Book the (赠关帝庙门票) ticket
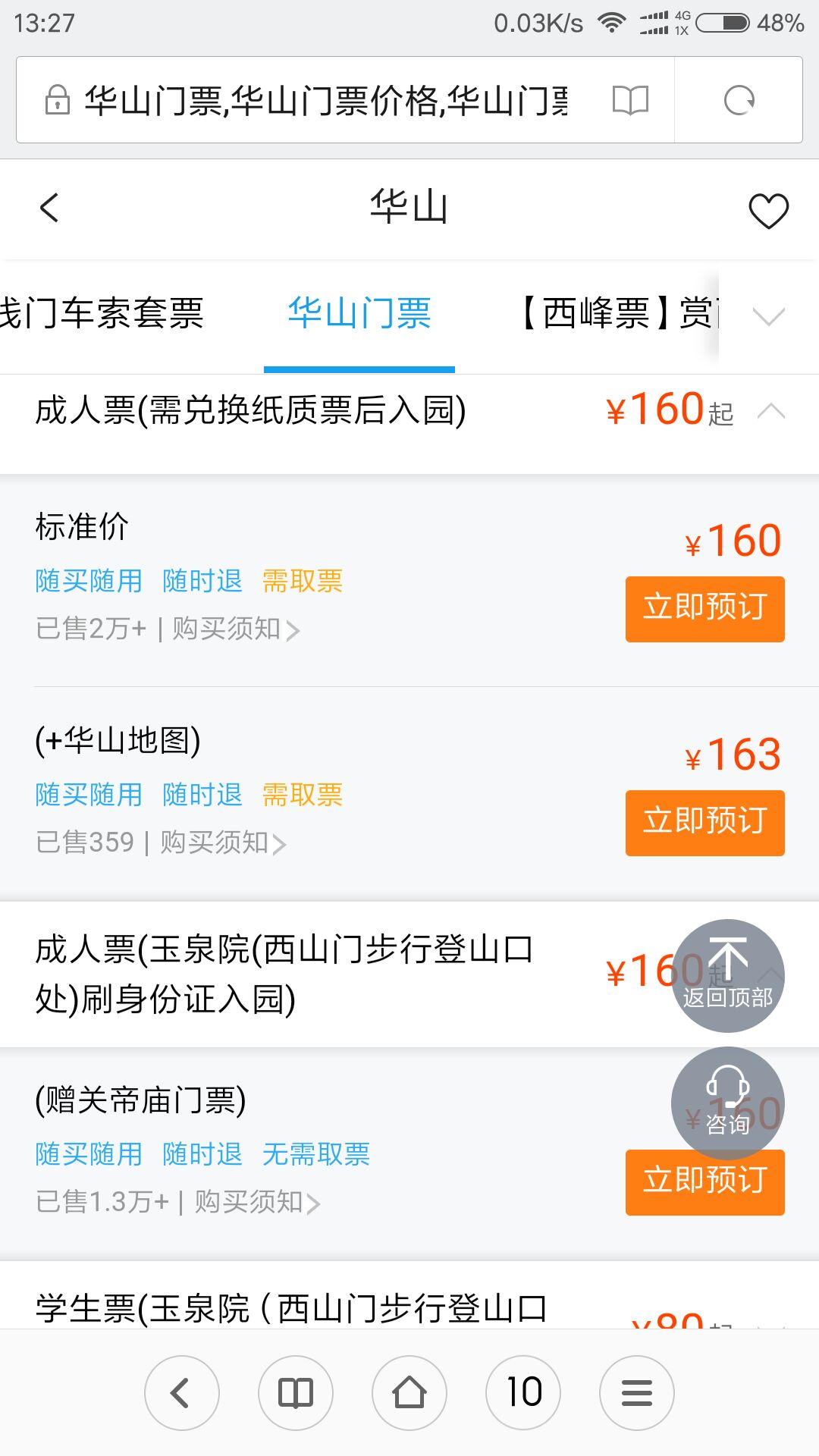 click(x=704, y=1182)
